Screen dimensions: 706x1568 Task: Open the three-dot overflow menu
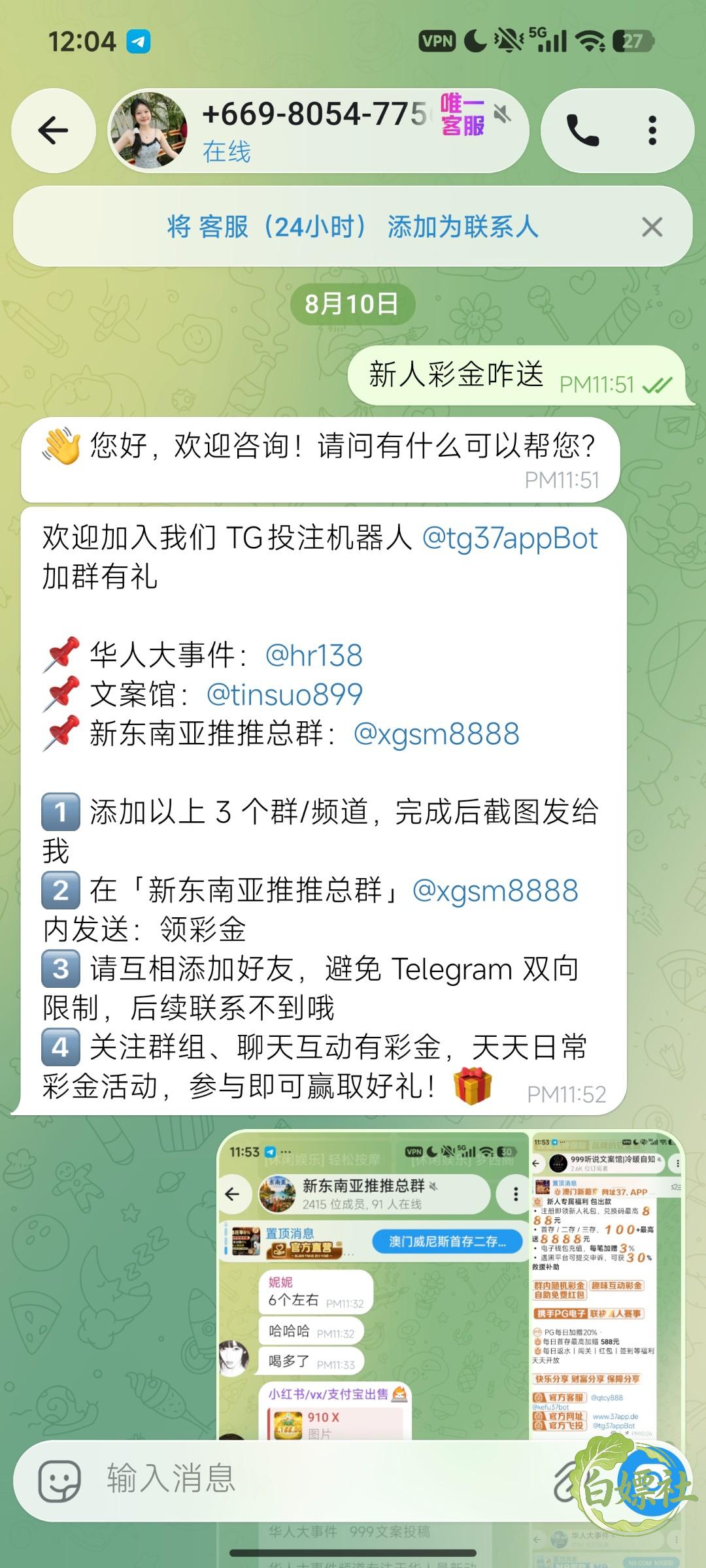(652, 130)
